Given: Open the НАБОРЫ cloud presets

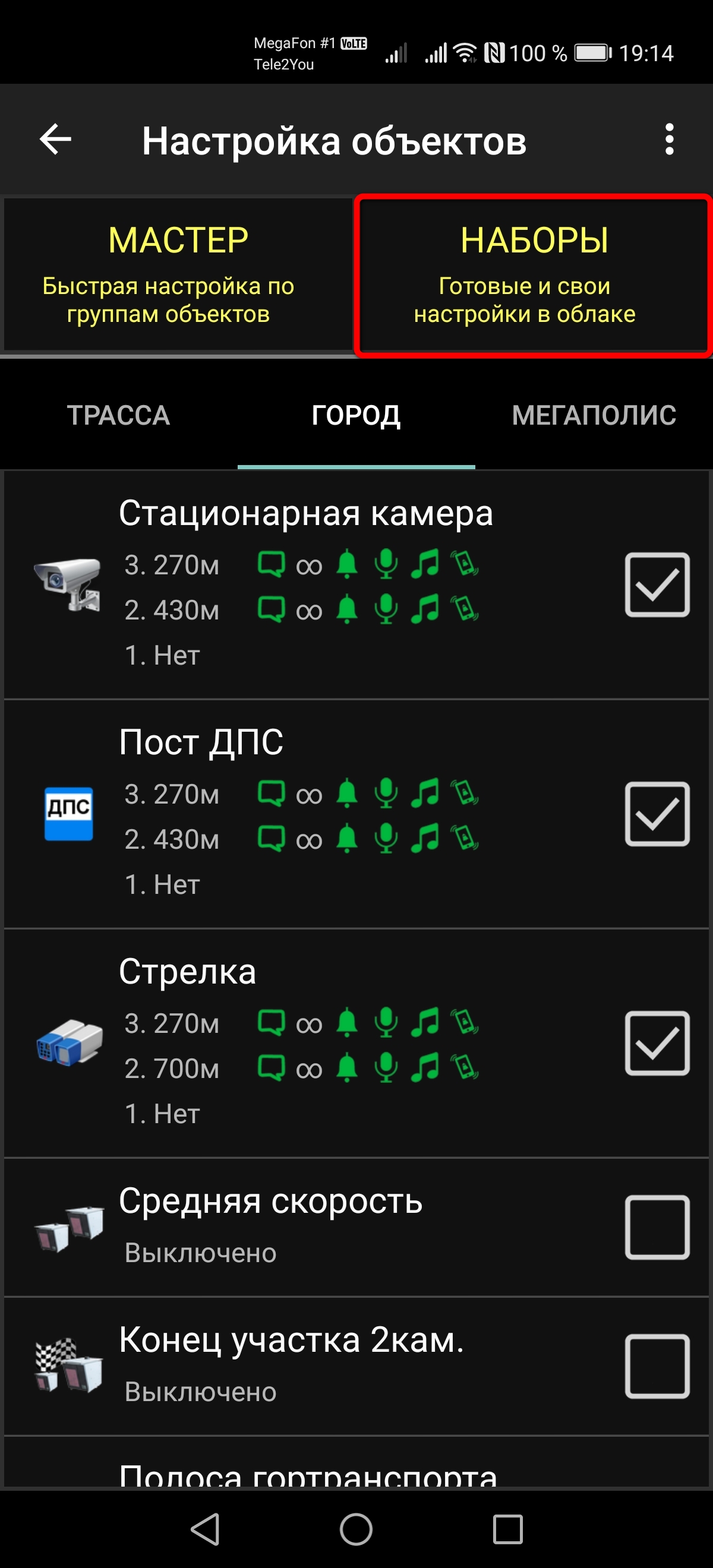Looking at the screenshot, I should coord(534,275).
